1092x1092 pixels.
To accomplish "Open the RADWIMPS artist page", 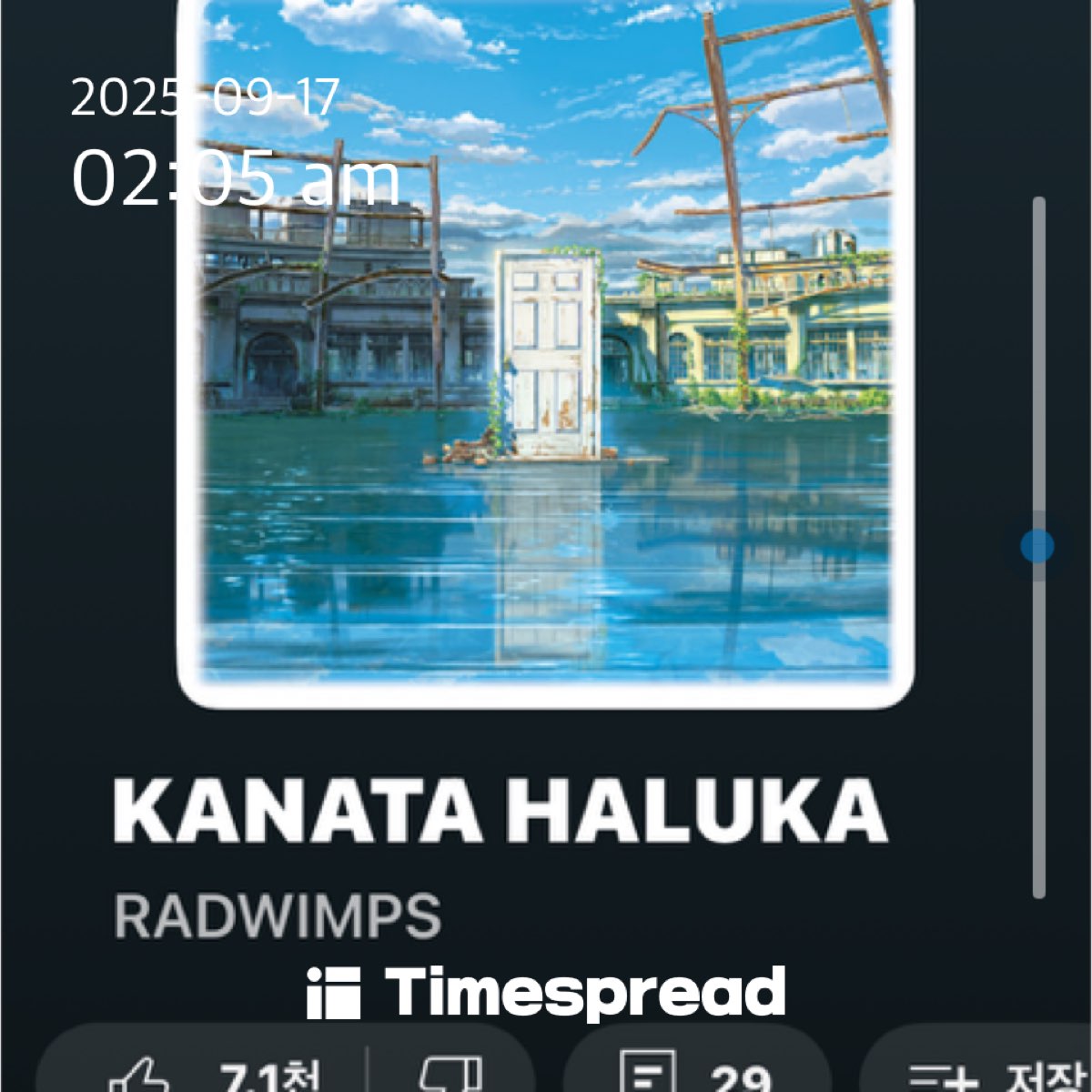I will [278, 916].
